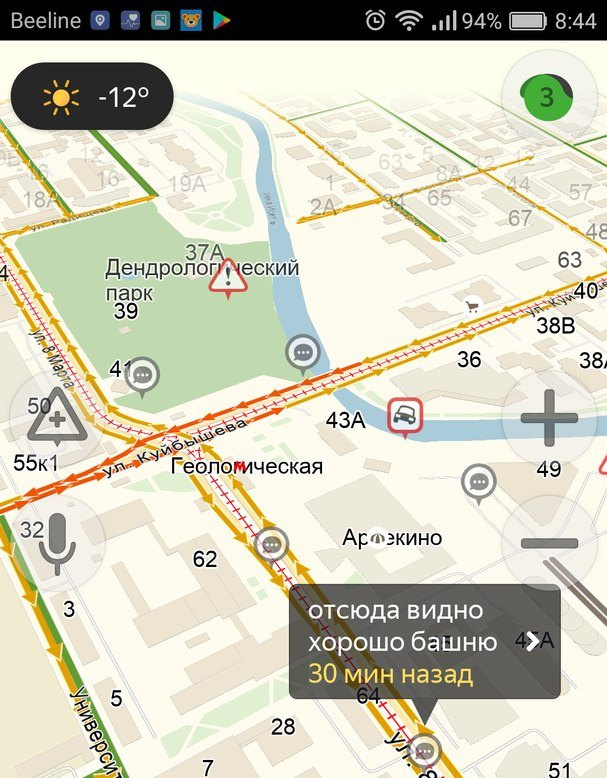Open the road hazard warning in Дендрологический парк
The height and width of the screenshot is (778, 607).
click(x=228, y=279)
